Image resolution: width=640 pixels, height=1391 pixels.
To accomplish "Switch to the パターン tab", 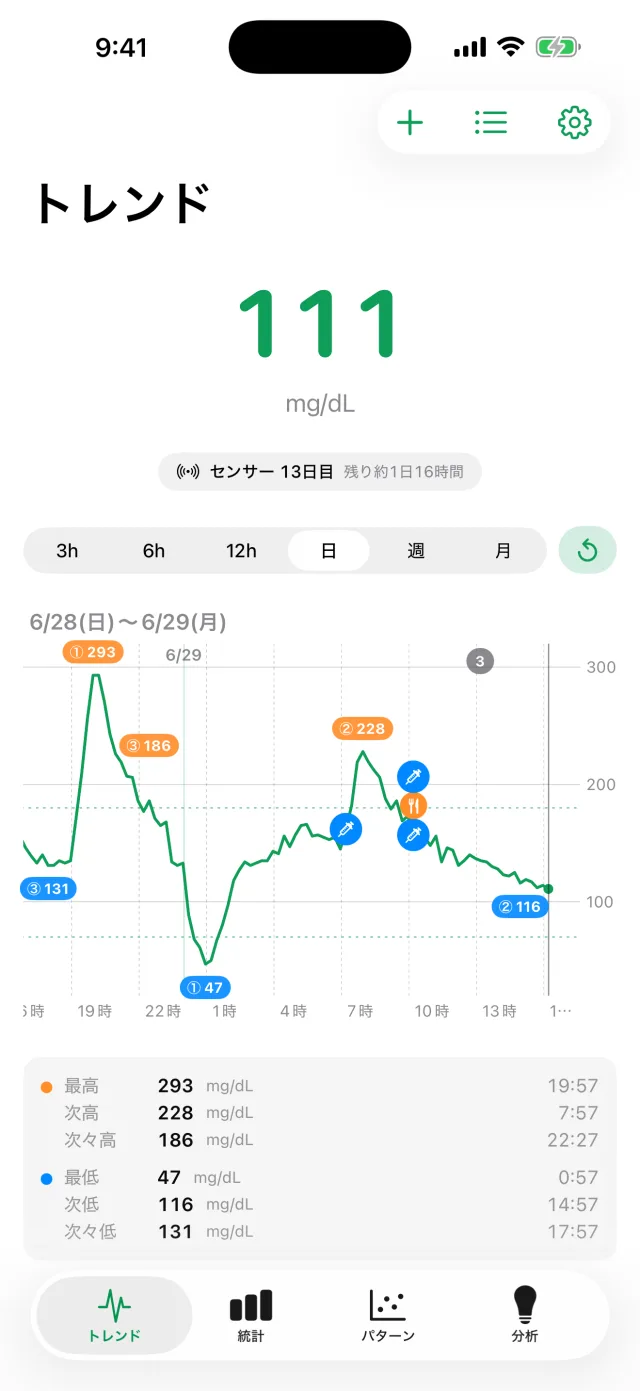I will coord(388,1315).
